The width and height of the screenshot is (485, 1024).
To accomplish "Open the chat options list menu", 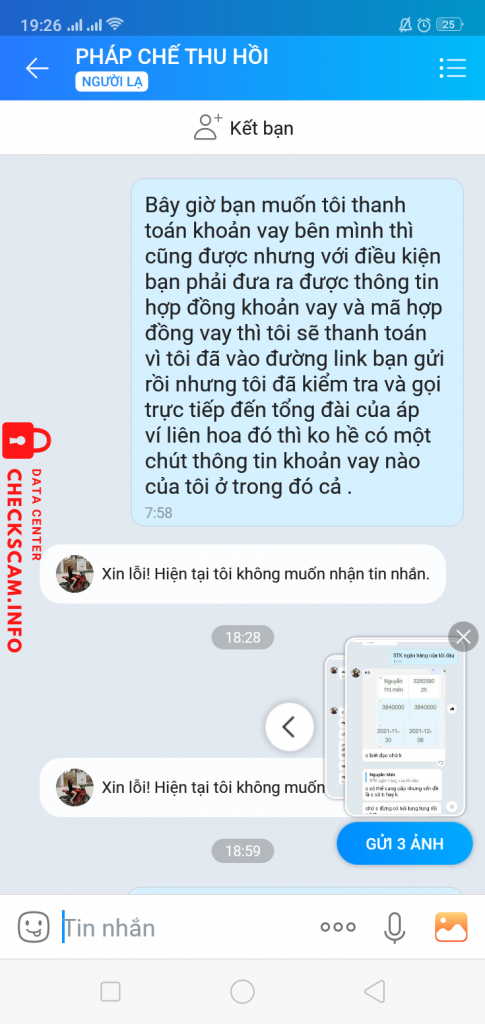I will pyautogui.click(x=452, y=68).
